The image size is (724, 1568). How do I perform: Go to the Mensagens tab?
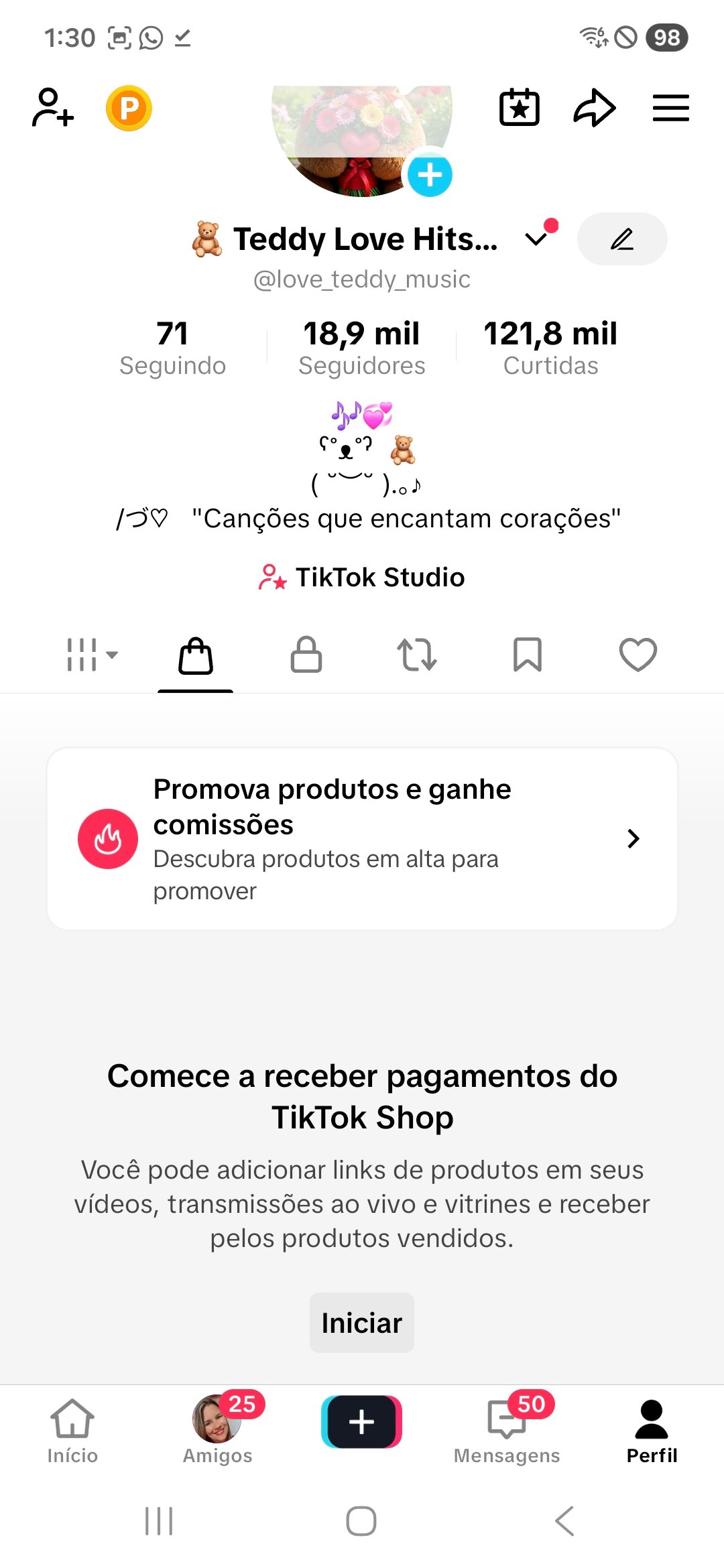click(x=507, y=1430)
